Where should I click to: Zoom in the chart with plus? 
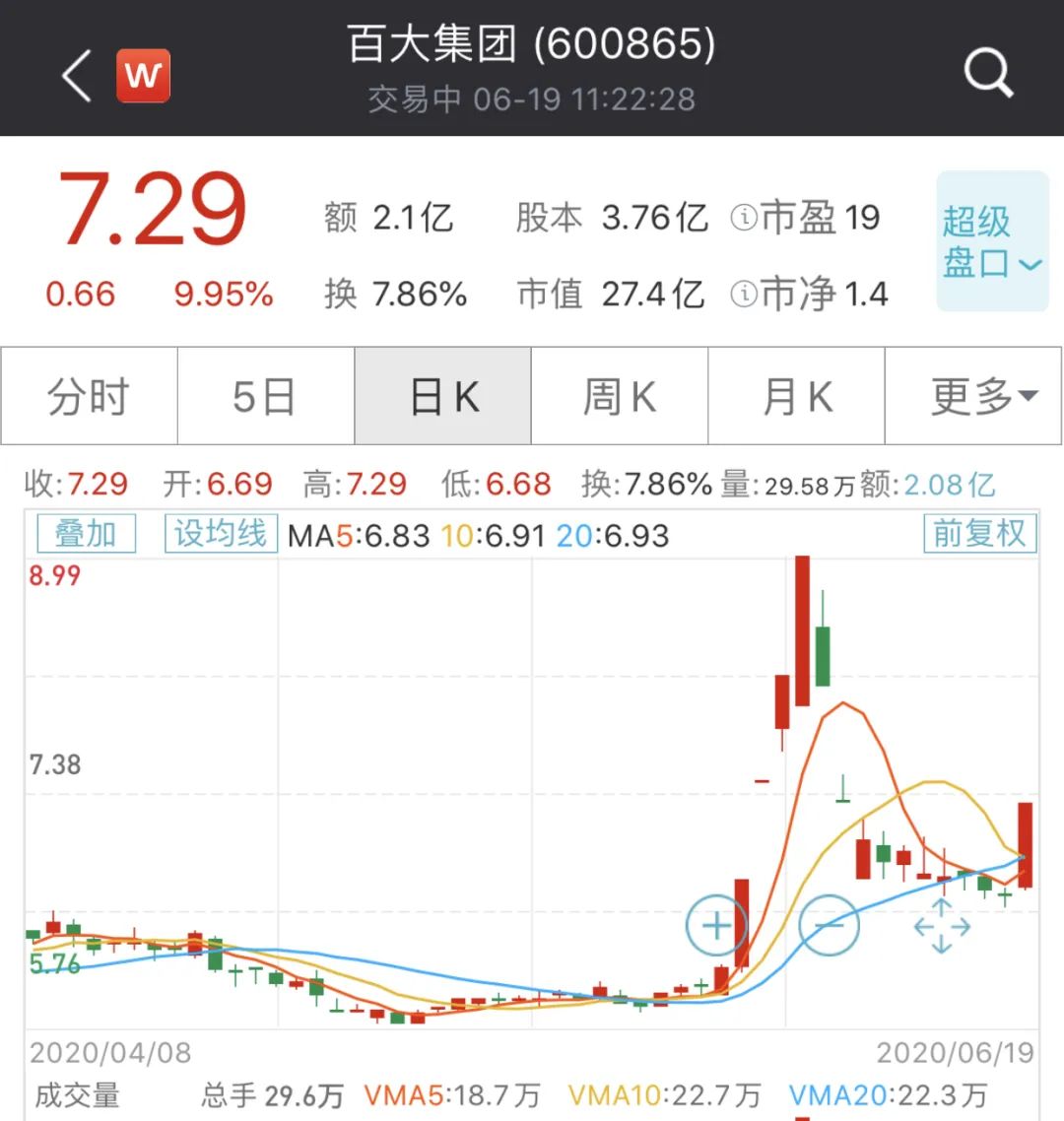pyautogui.click(x=716, y=925)
